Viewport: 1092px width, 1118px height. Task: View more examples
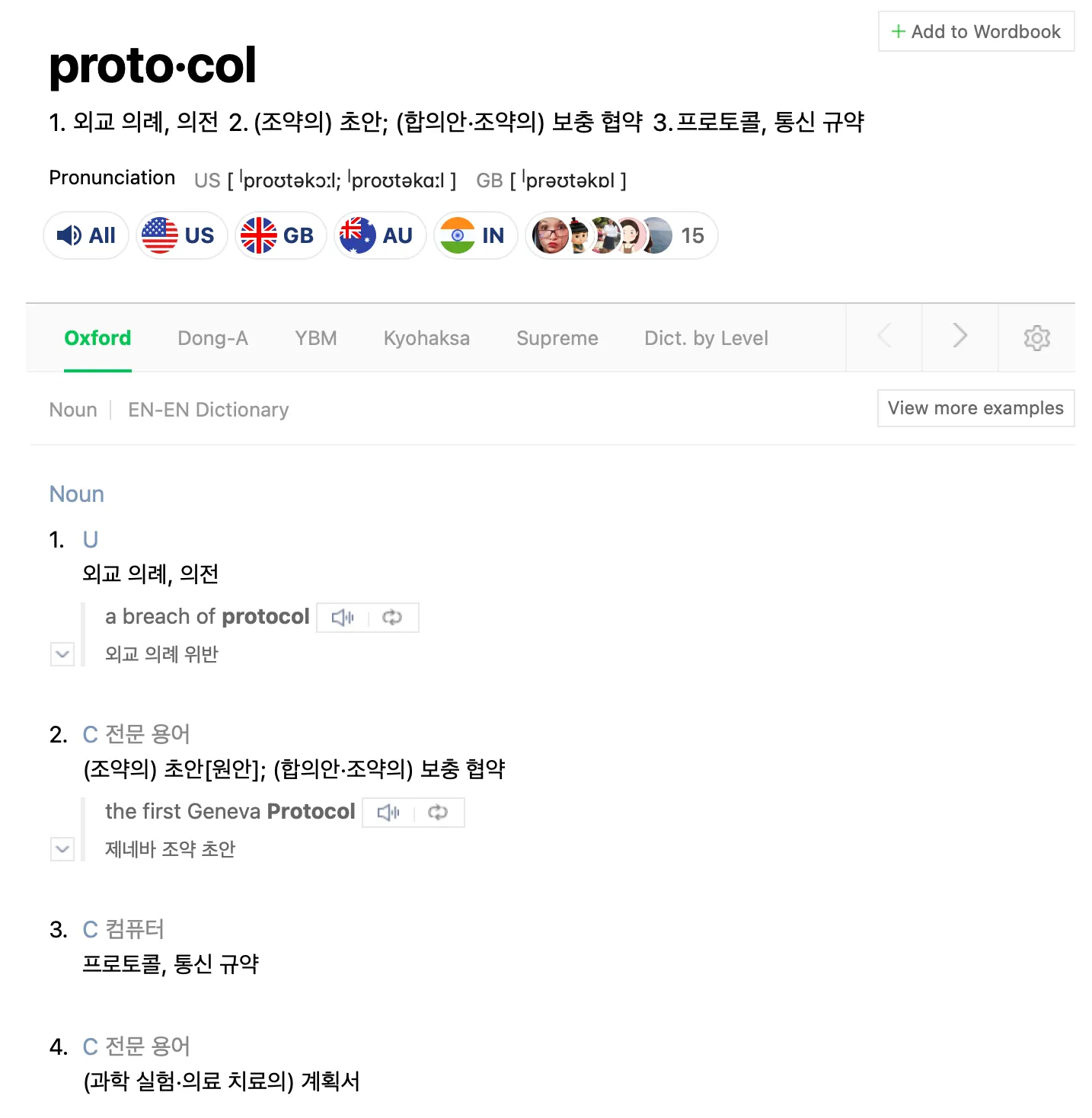pos(975,408)
